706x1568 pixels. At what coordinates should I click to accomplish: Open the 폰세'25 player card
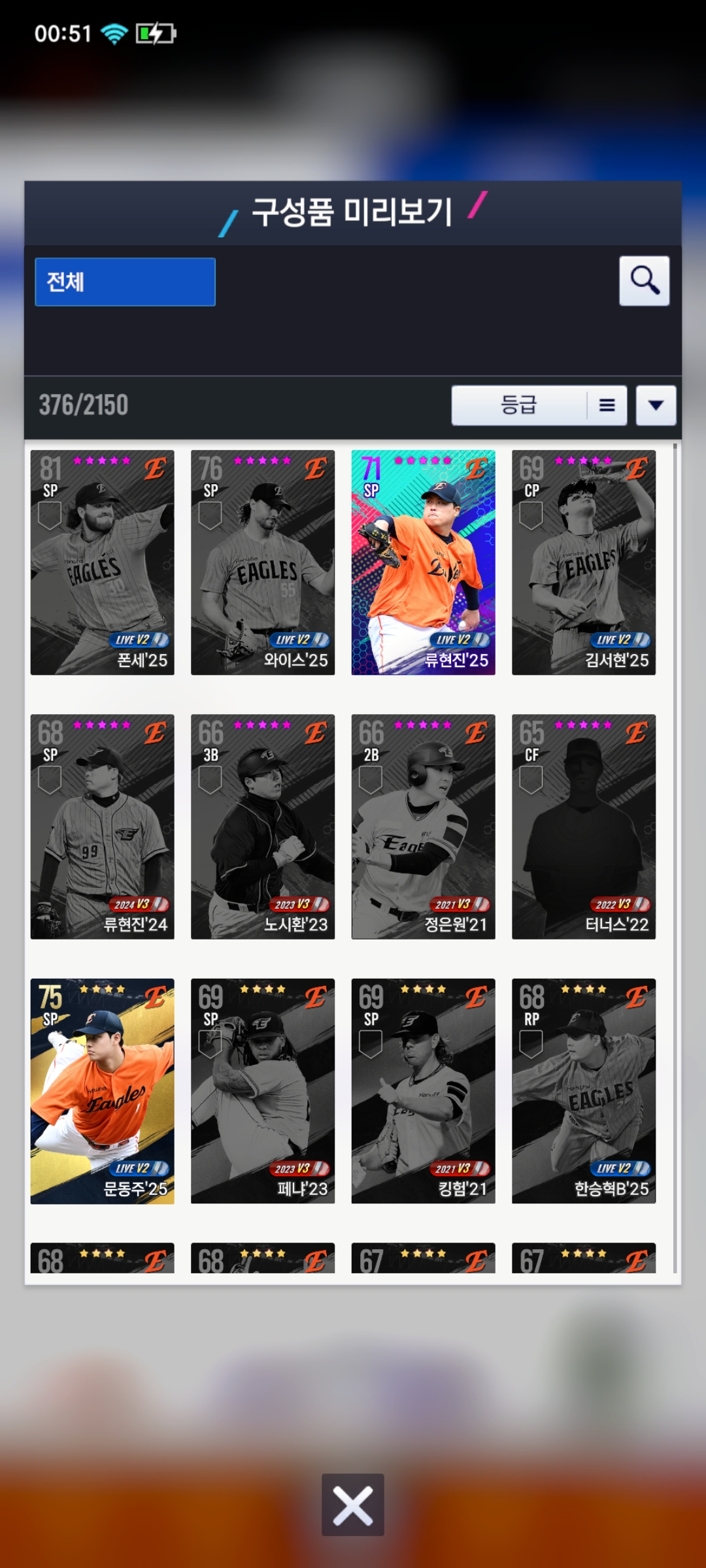(103, 562)
